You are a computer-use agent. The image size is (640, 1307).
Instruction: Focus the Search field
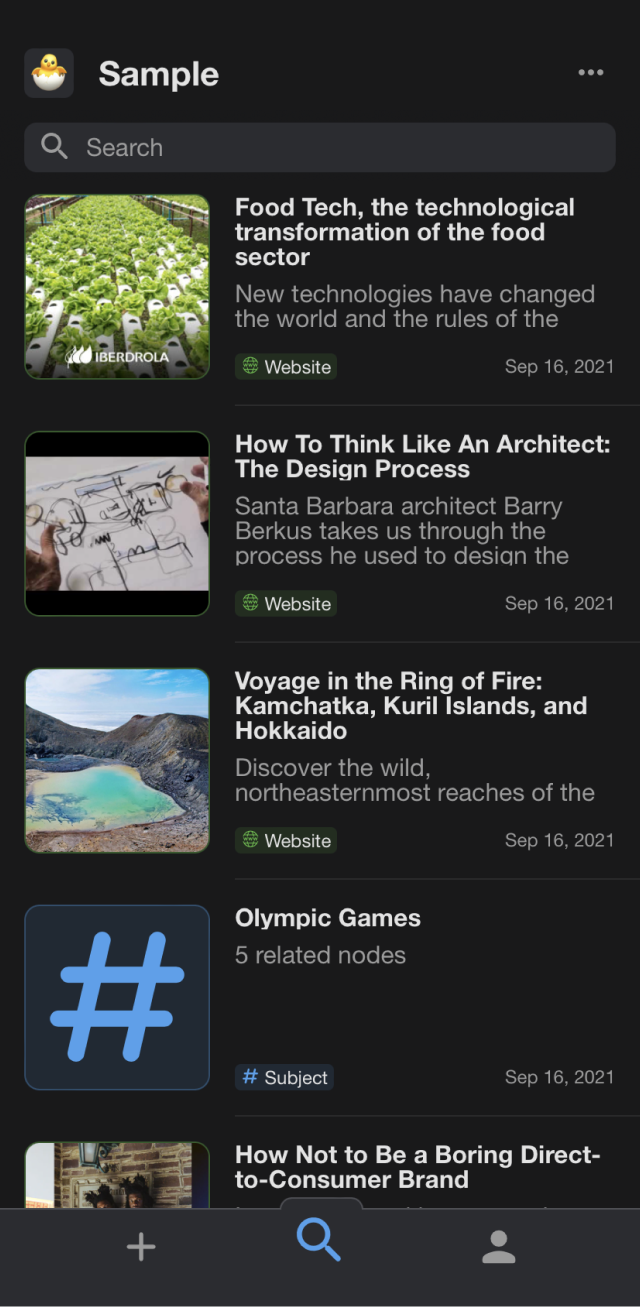(x=320, y=148)
